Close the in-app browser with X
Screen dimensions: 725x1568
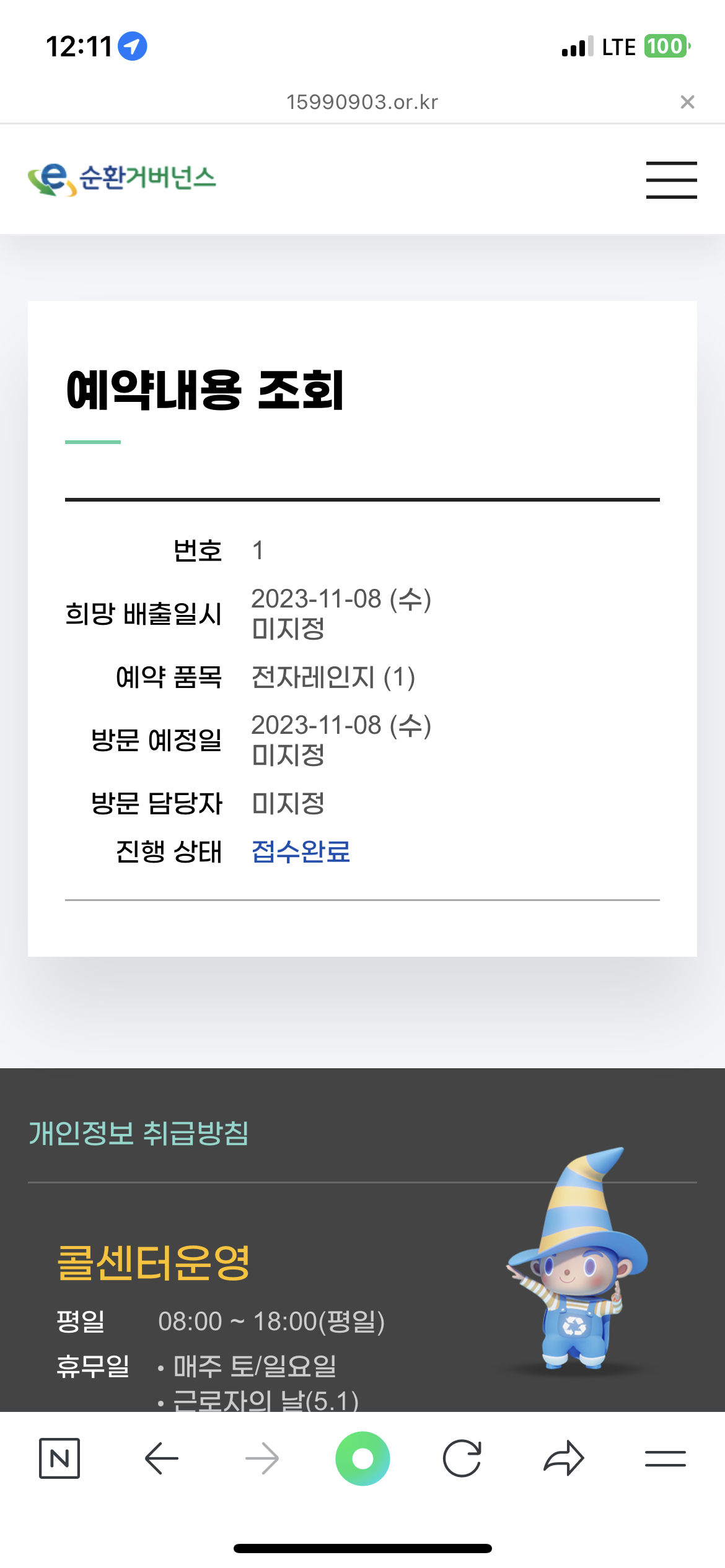687,102
